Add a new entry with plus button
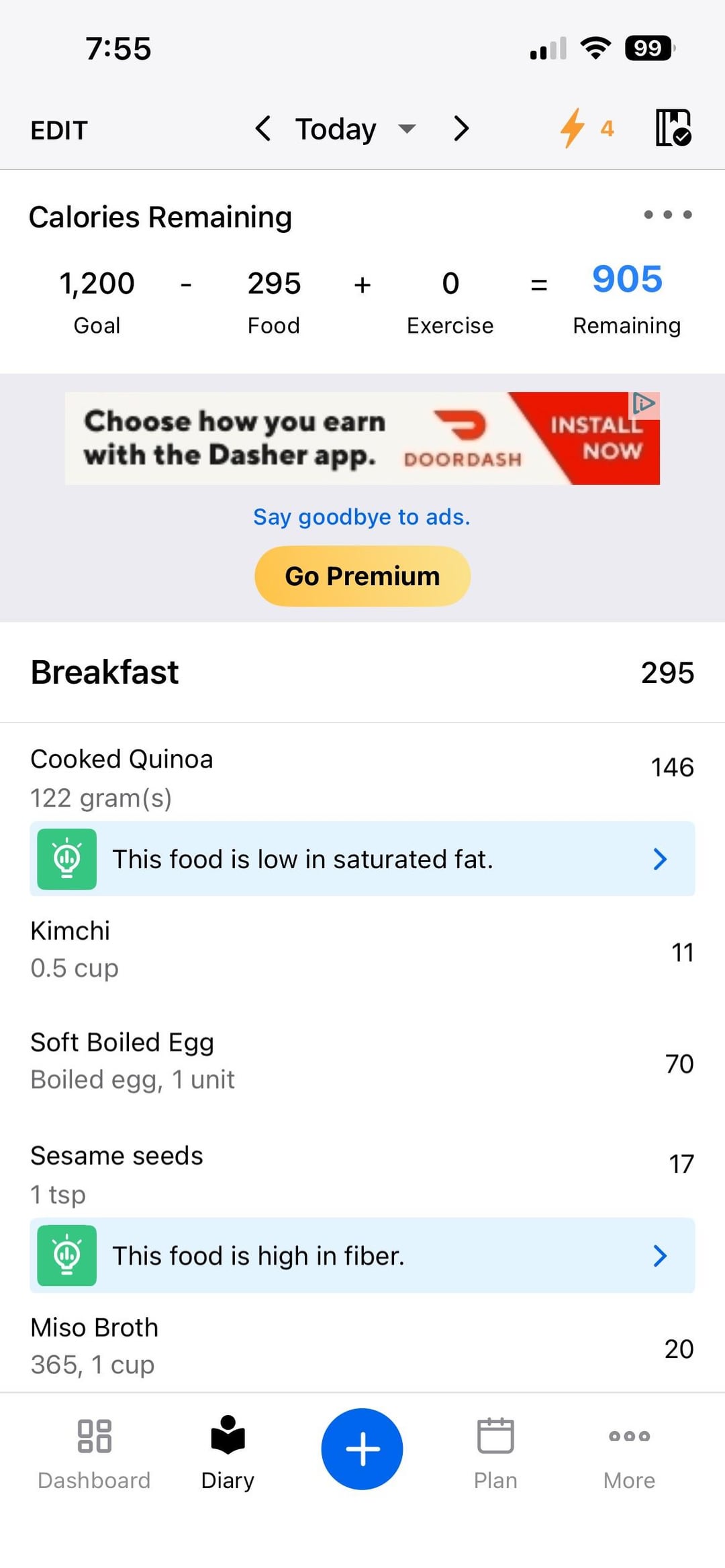This screenshot has height=1568, width=725. [x=362, y=1449]
